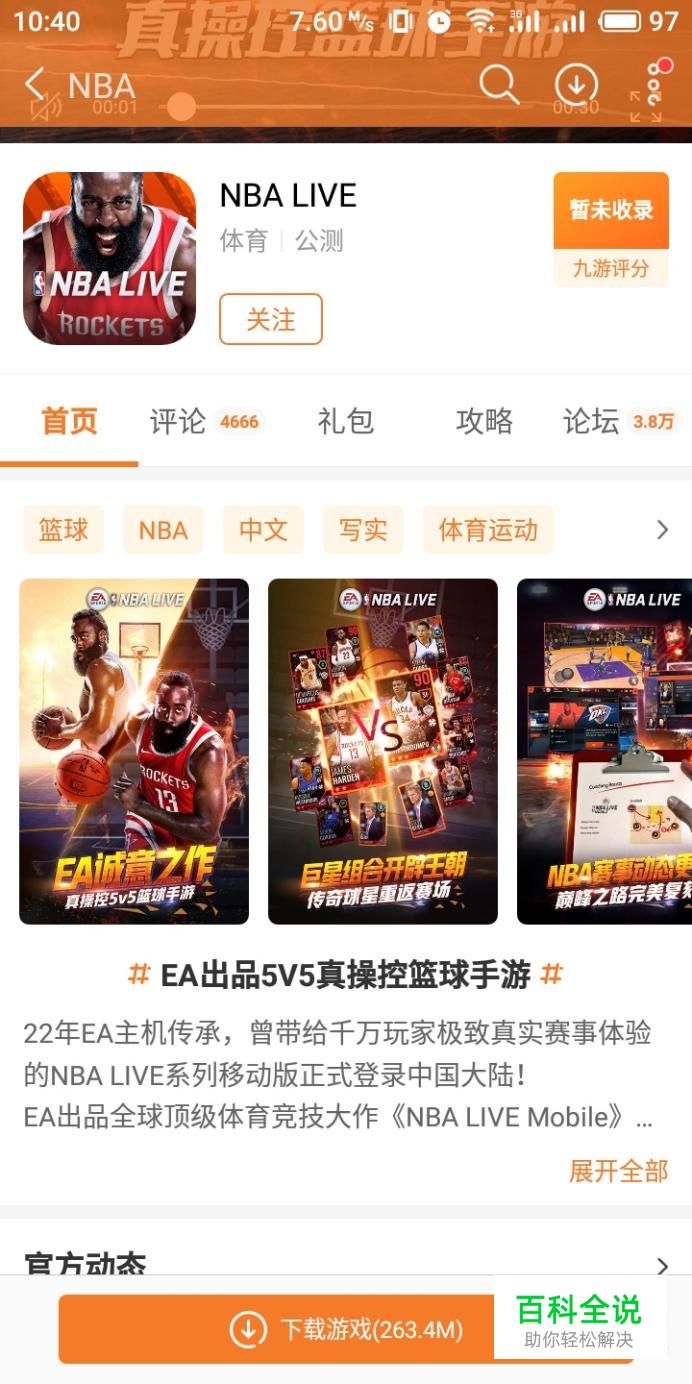692x1384 pixels.
Task: Select the 篮球 tag chip
Action: 63,529
